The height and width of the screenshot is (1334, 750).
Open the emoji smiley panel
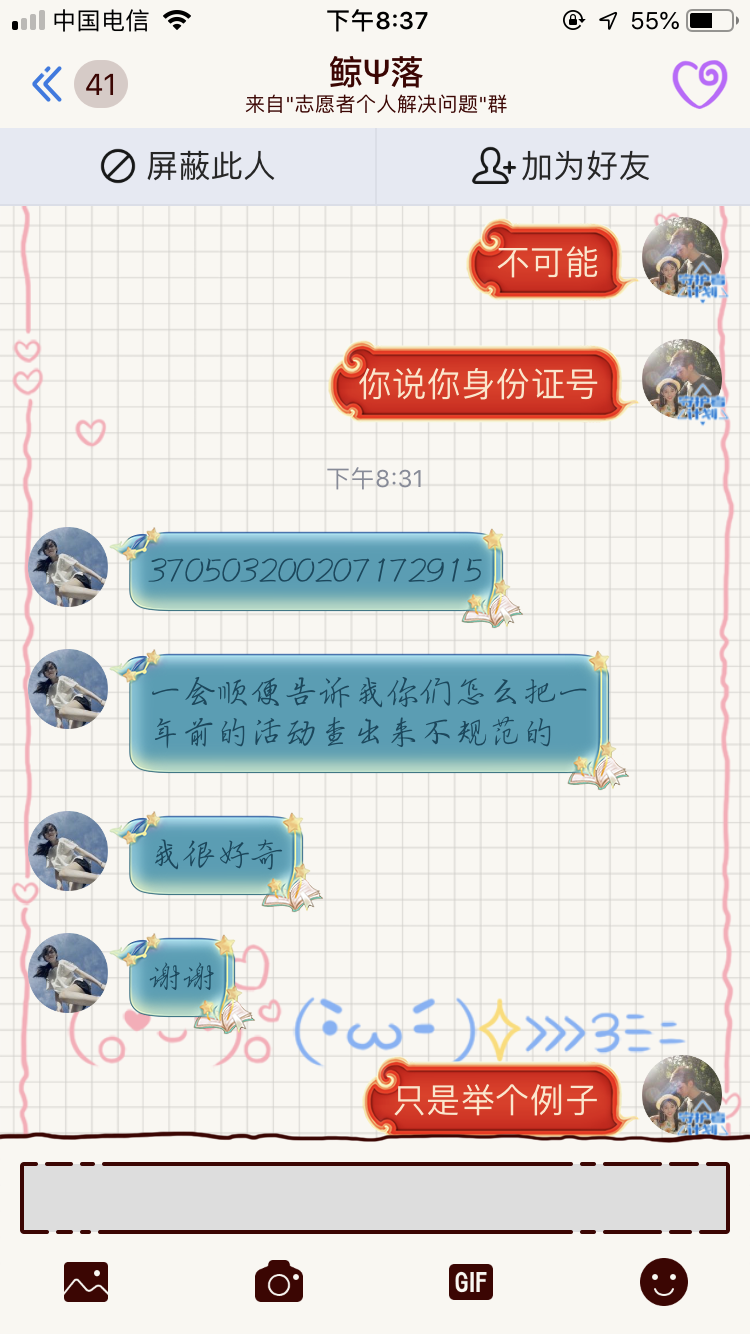[x=664, y=1281]
